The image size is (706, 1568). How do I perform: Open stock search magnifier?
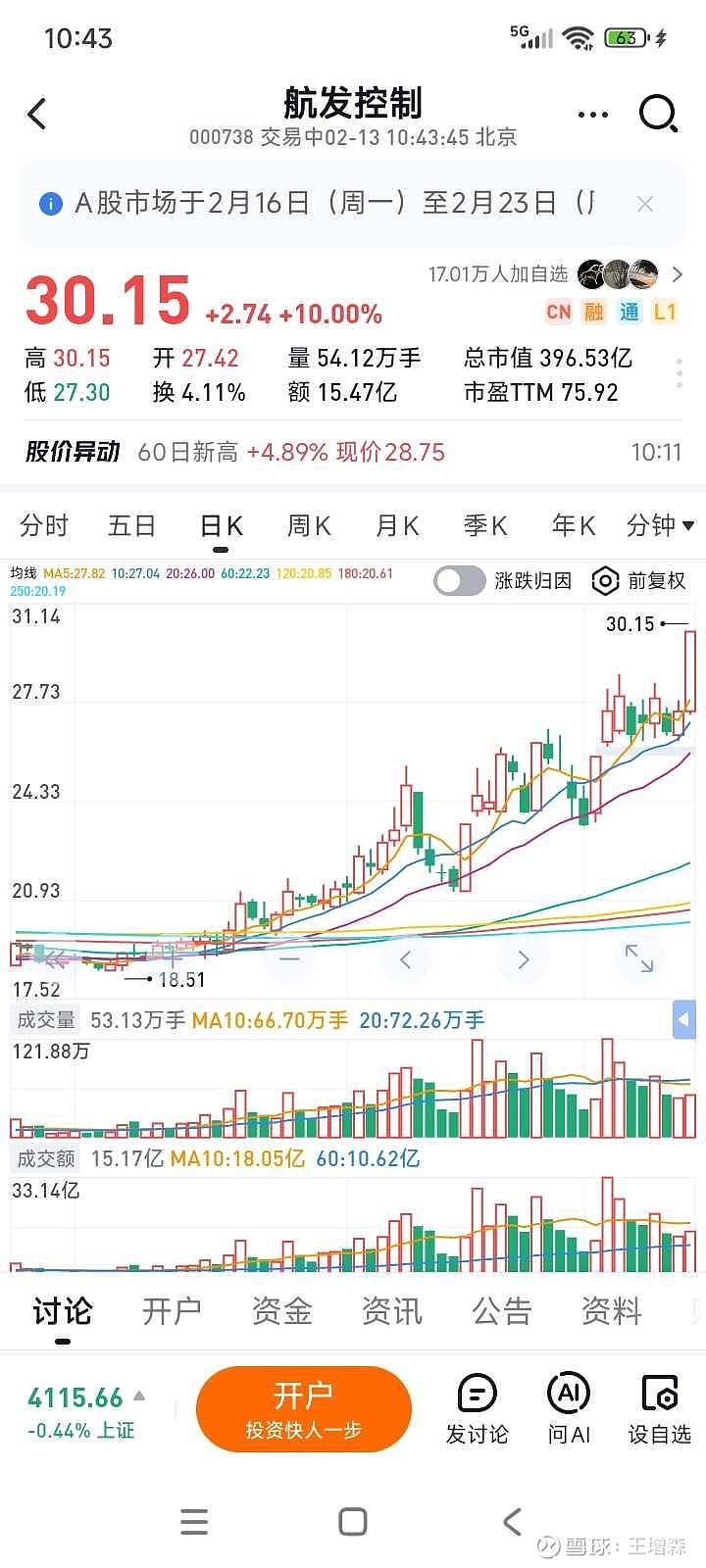point(658,114)
